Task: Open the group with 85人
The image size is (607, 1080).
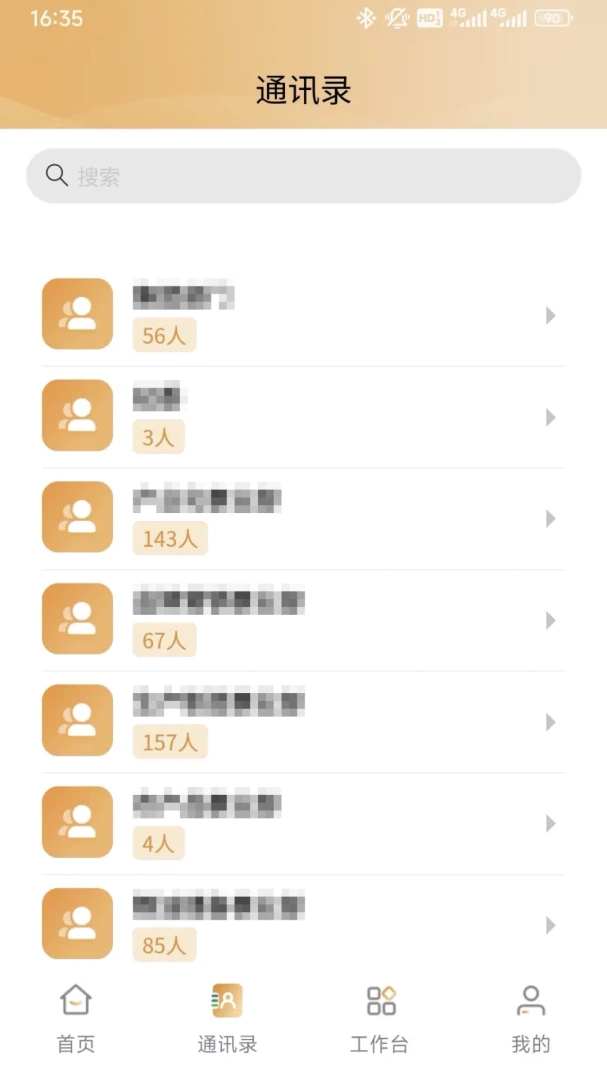Action: pos(303,924)
